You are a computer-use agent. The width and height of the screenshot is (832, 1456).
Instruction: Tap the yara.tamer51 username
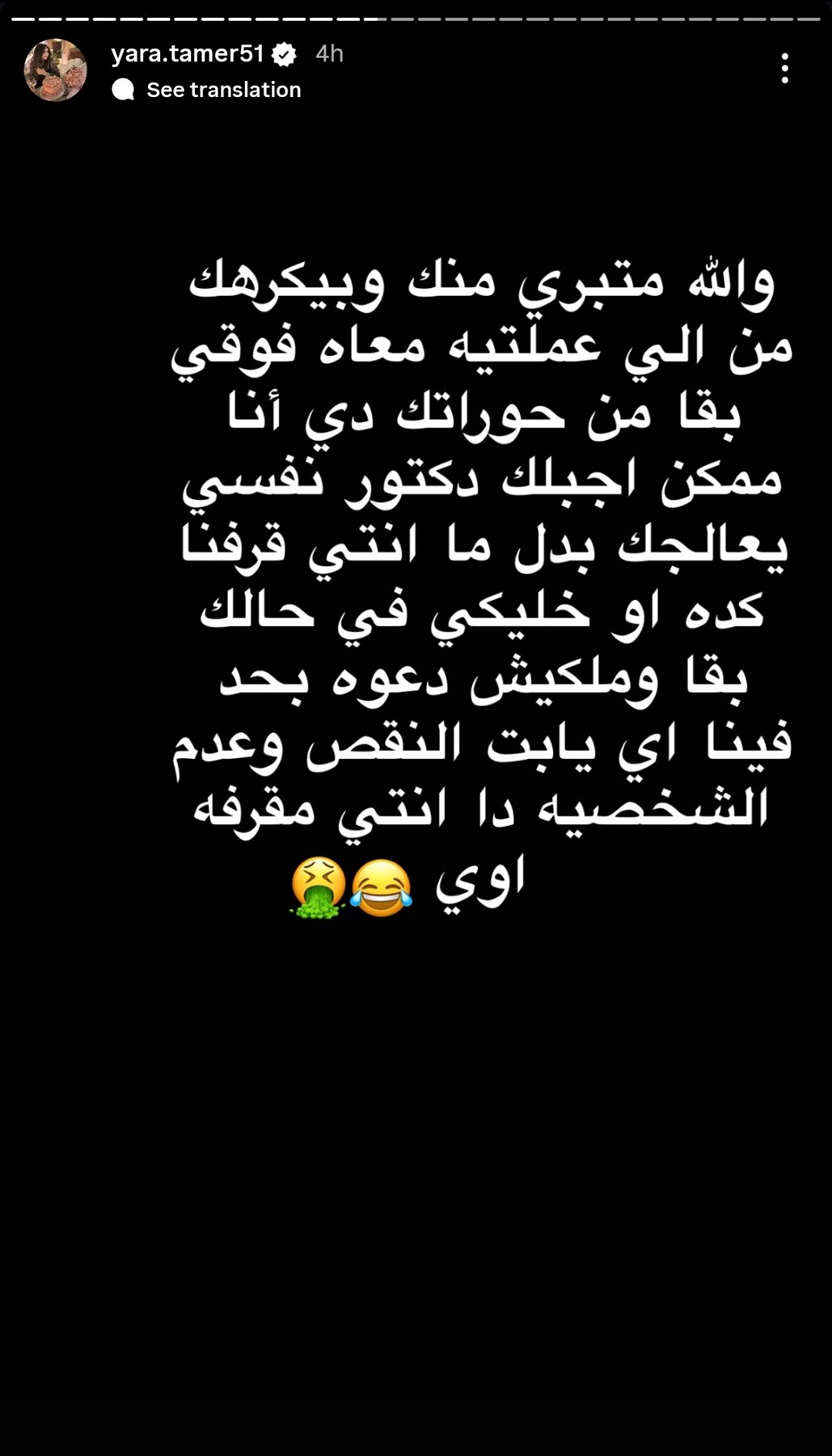click(188, 53)
